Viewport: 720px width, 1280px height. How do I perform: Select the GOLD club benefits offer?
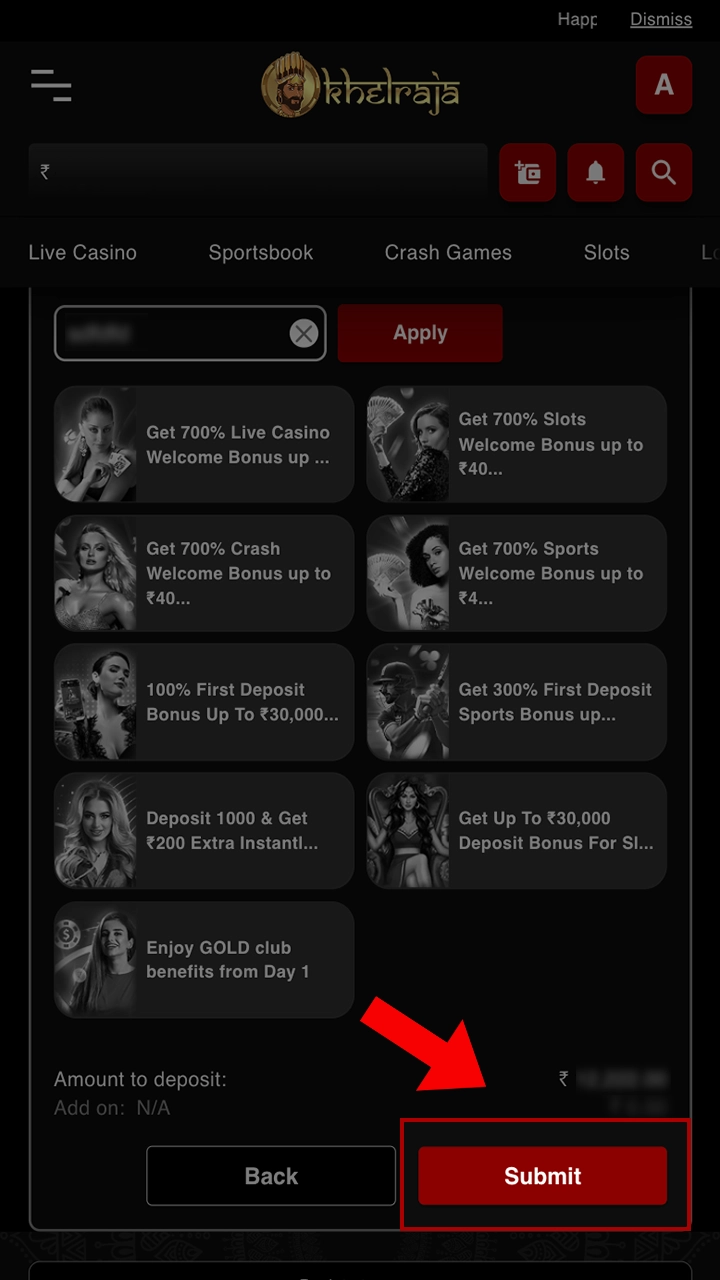(204, 960)
